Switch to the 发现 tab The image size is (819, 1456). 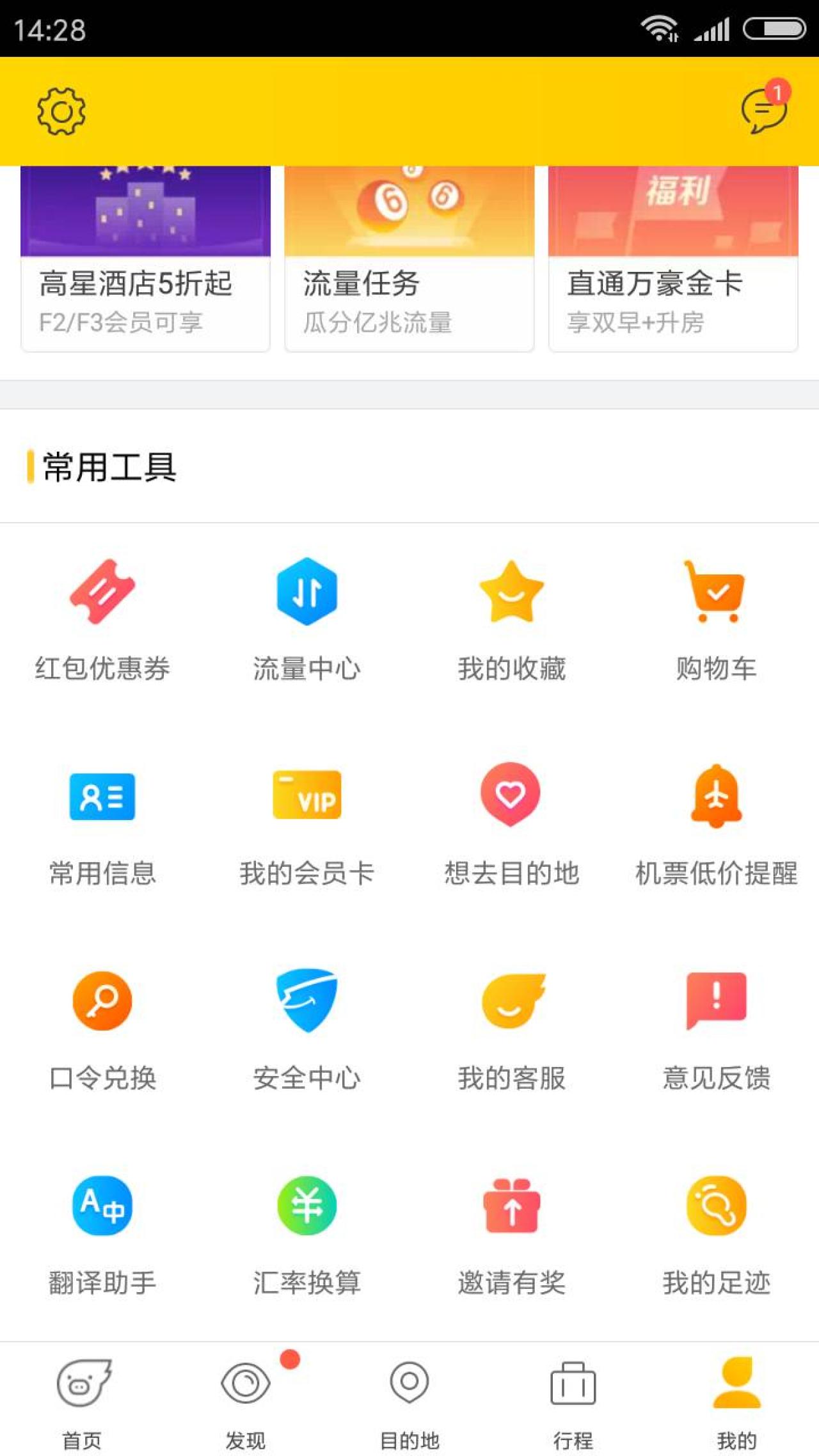[246, 1400]
